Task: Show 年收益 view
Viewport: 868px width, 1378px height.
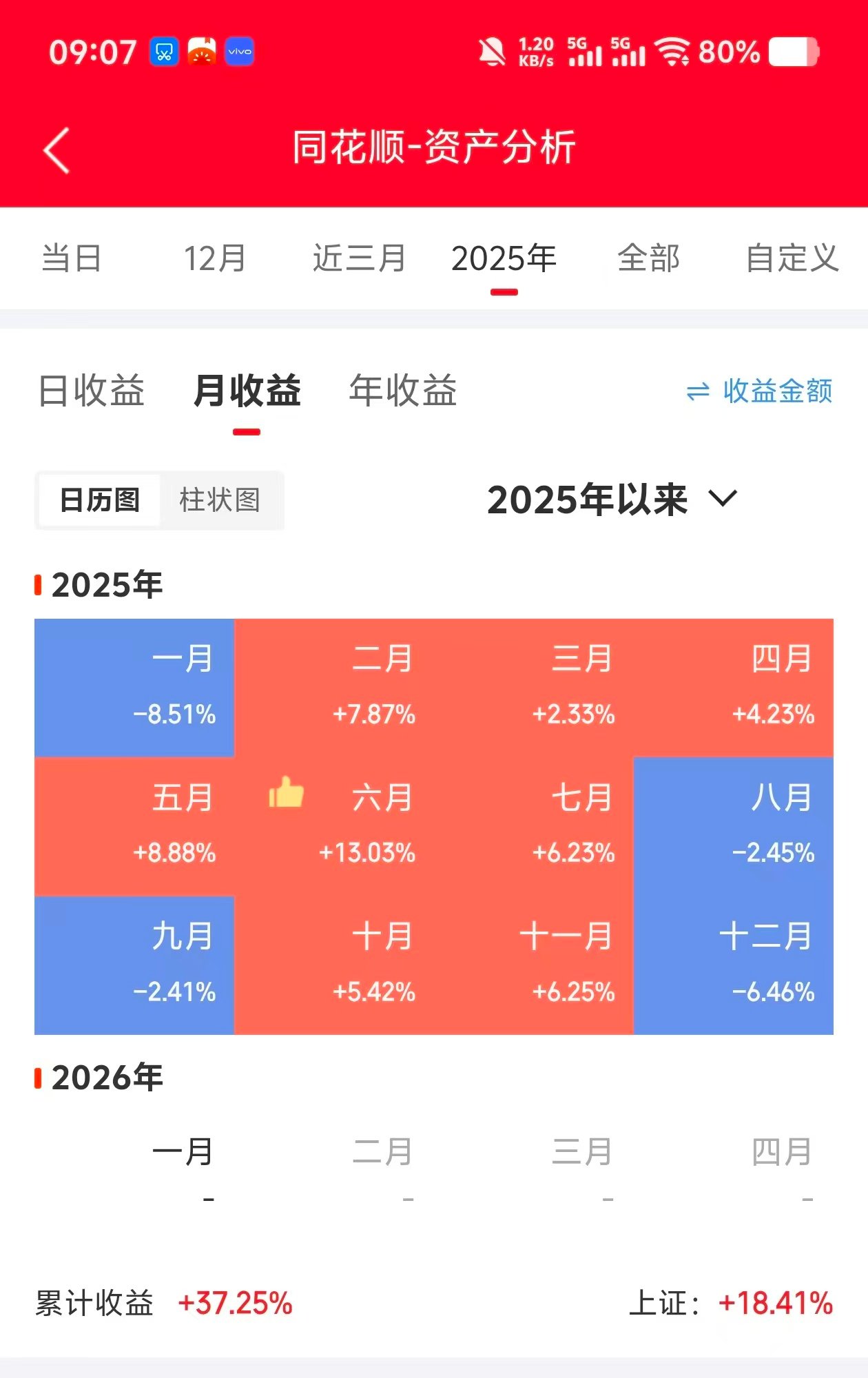Action: (x=403, y=391)
